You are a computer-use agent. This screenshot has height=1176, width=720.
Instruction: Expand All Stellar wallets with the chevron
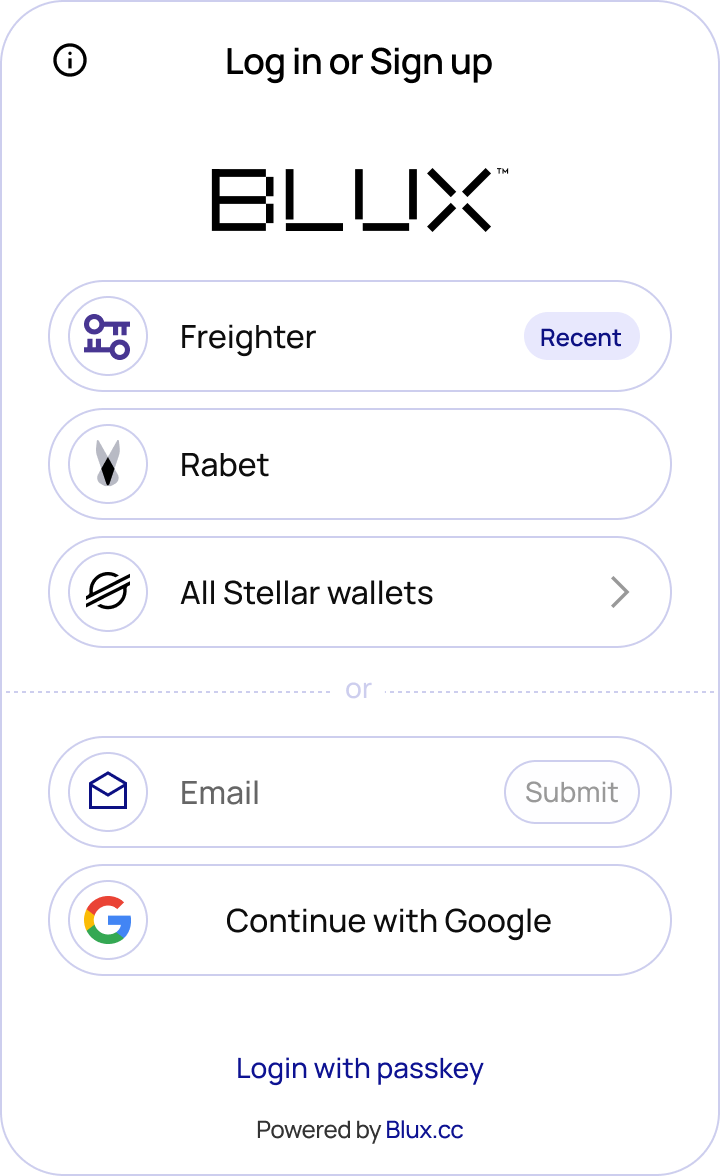pyautogui.click(x=620, y=592)
